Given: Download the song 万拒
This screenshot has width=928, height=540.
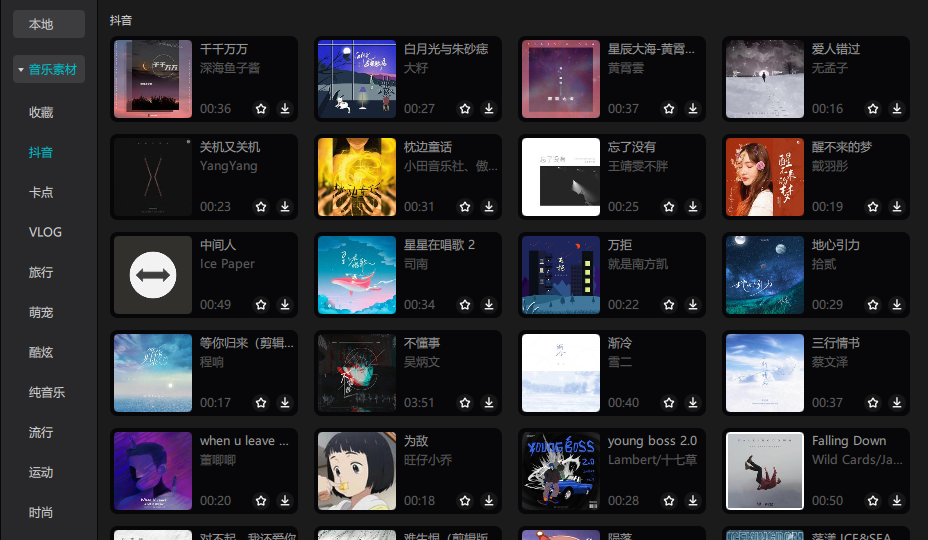Looking at the screenshot, I should coord(693,305).
